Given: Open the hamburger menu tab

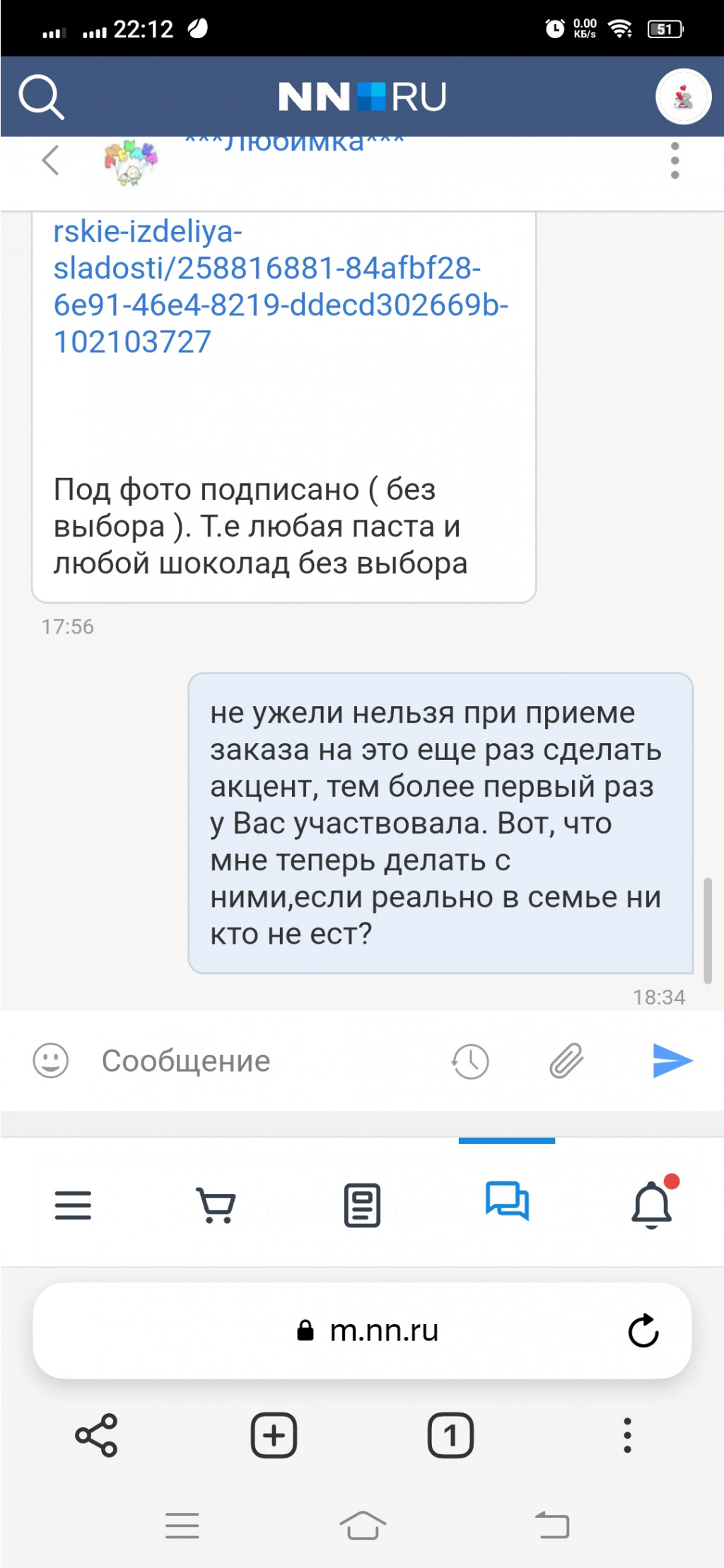Looking at the screenshot, I should (x=73, y=1205).
